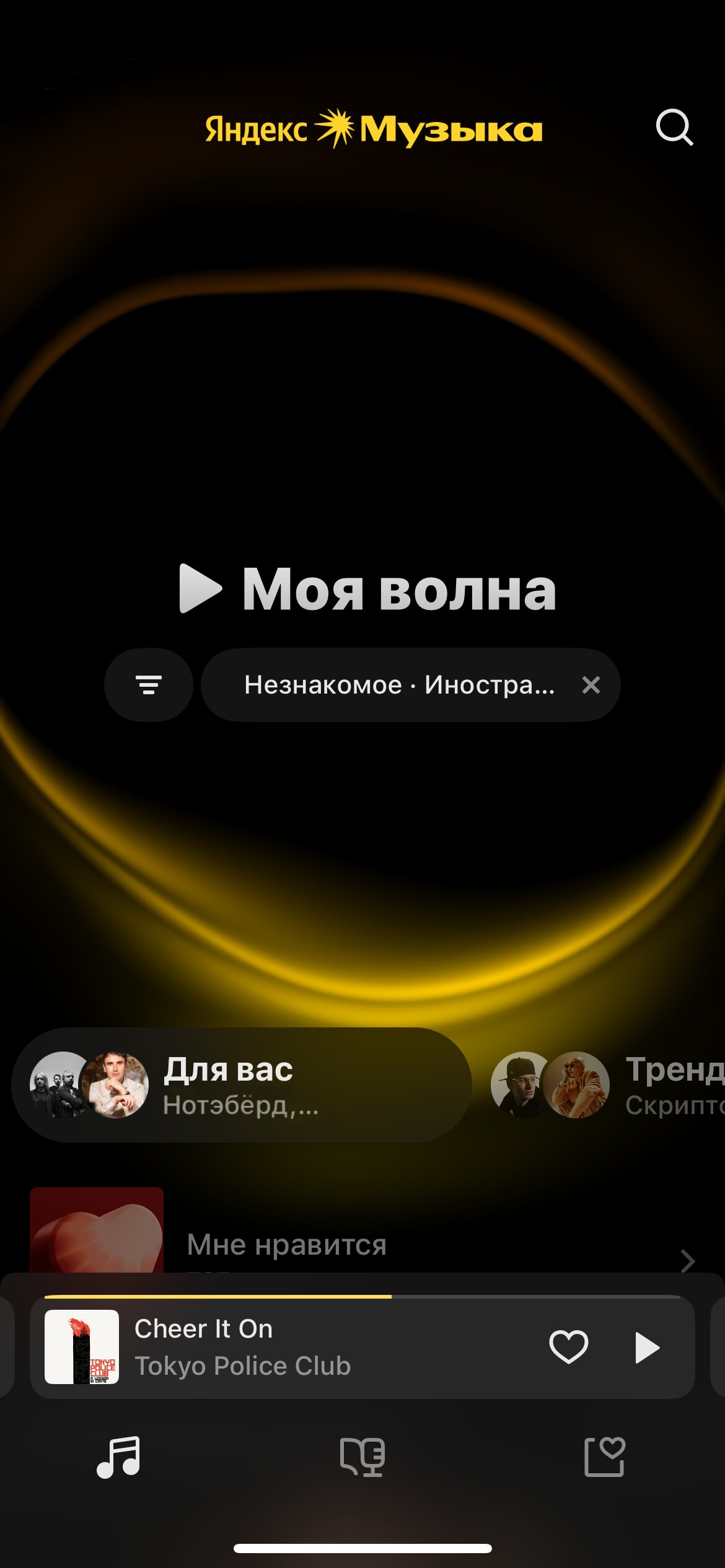The height and width of the screenshot is (1568, 725).
Task: Open search with the magnifier icon
Action: [x=674, y=128]
